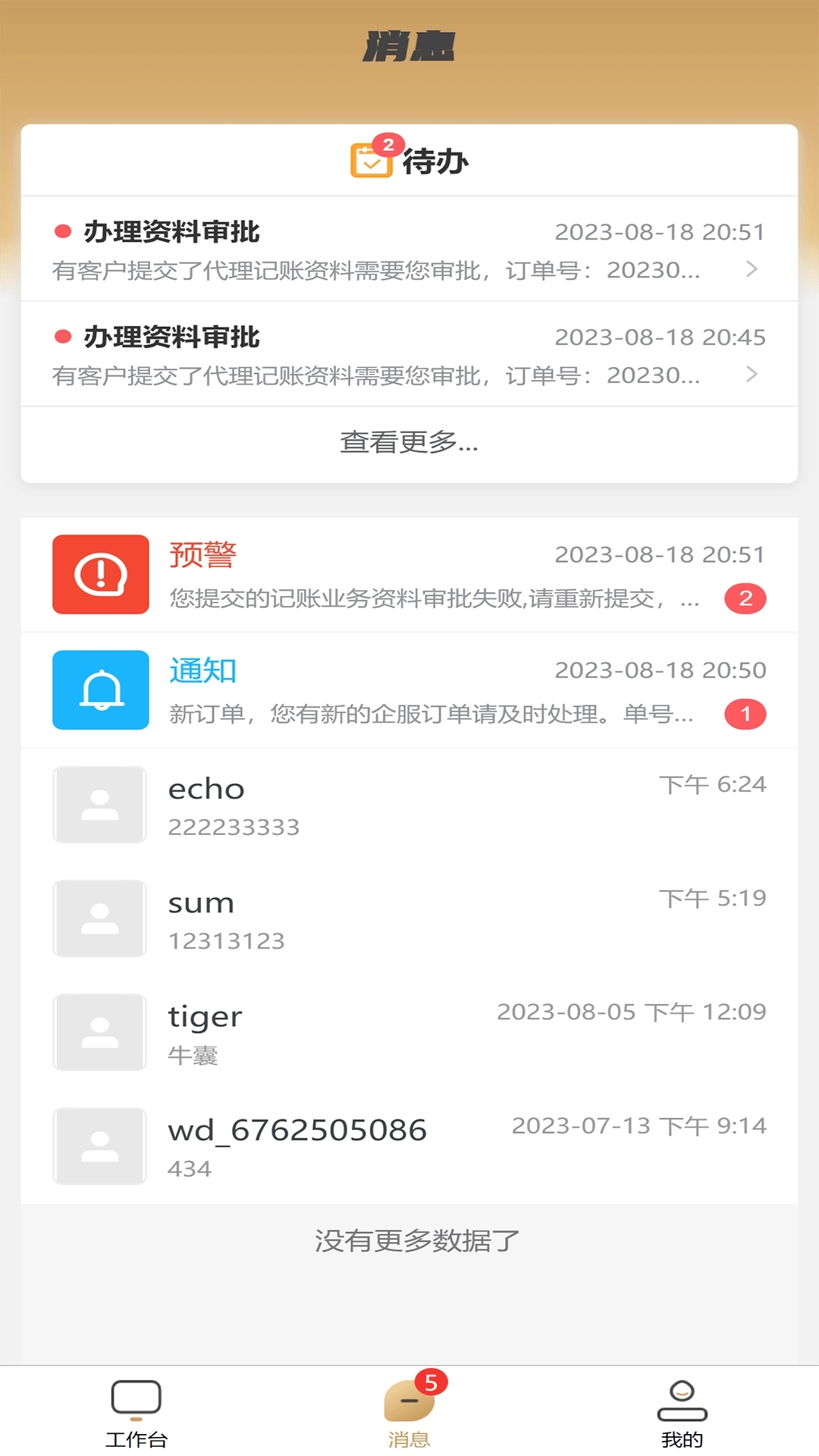Tap the red badge 2 on the 预警 row
This screenshot has height=1456, width=819.
(745, 598)
